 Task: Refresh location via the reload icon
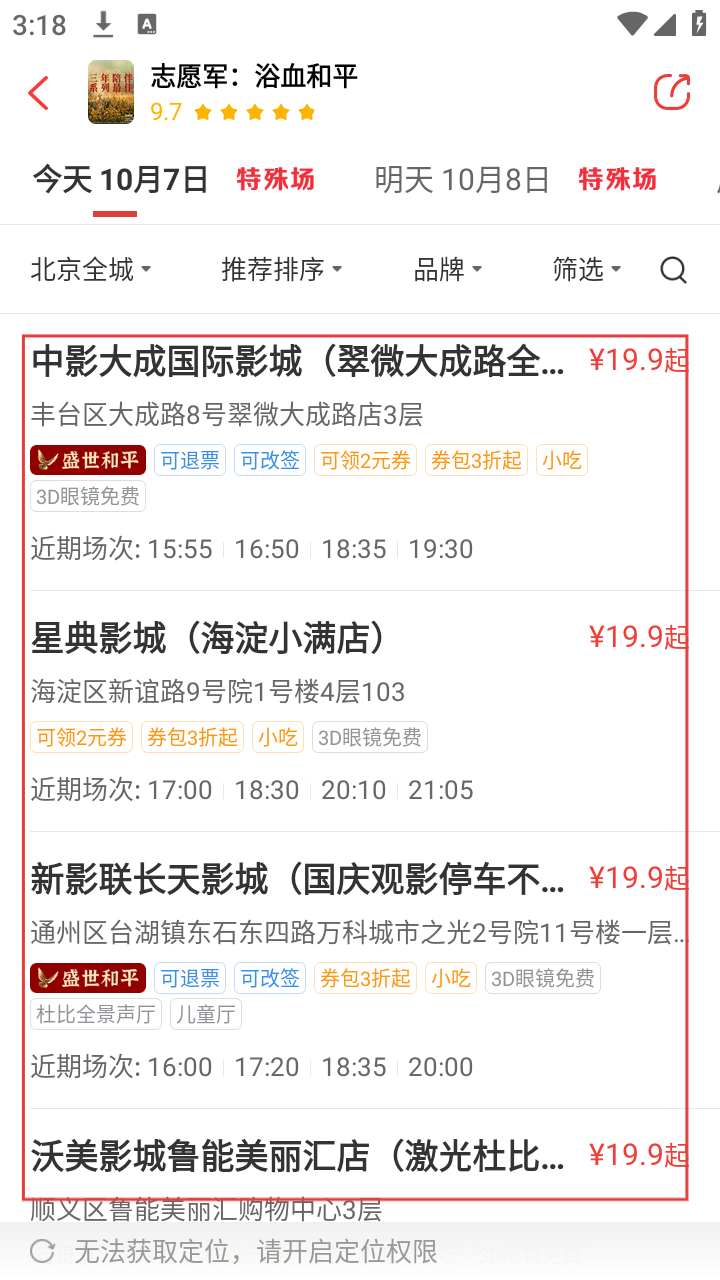click(42, 1251)
